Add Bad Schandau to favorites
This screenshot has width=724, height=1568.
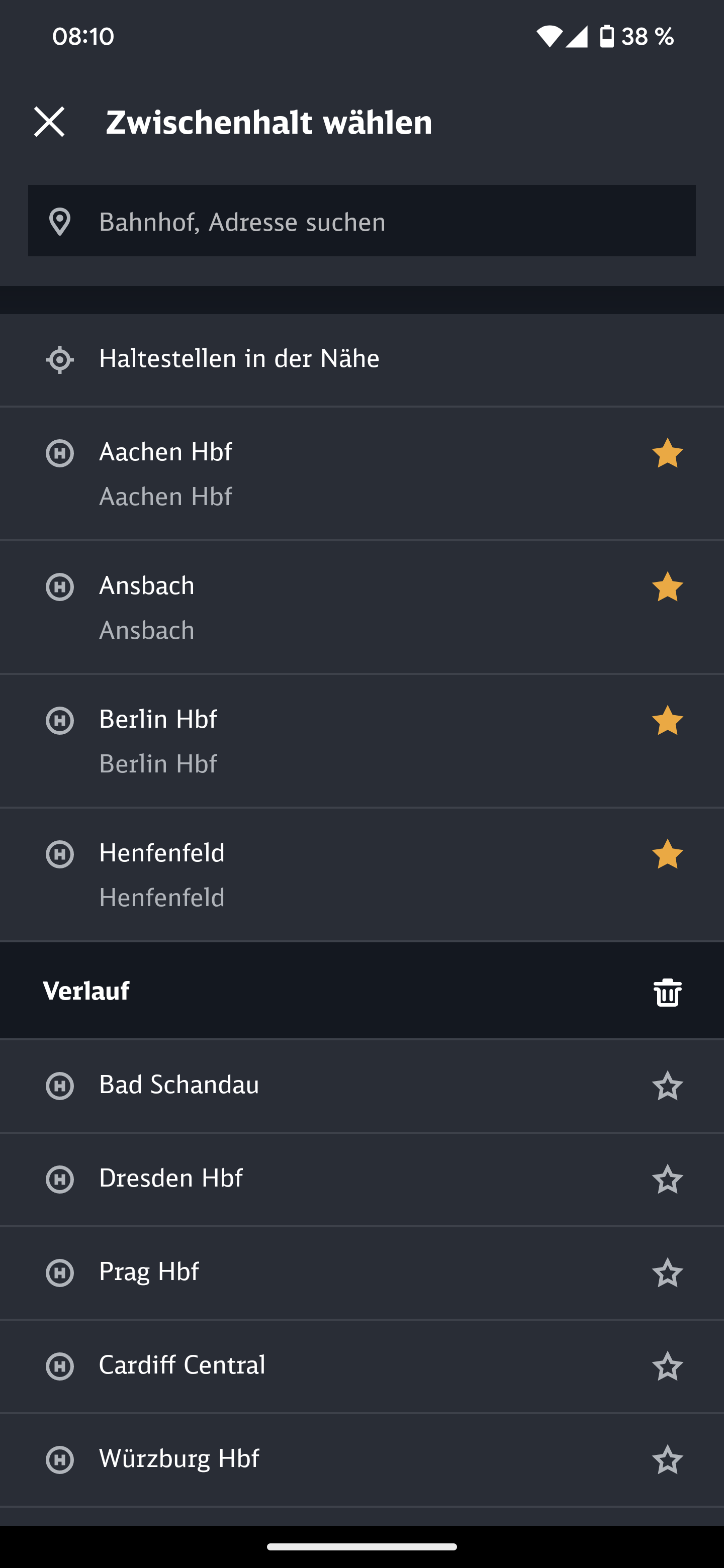pos(667,1086)
